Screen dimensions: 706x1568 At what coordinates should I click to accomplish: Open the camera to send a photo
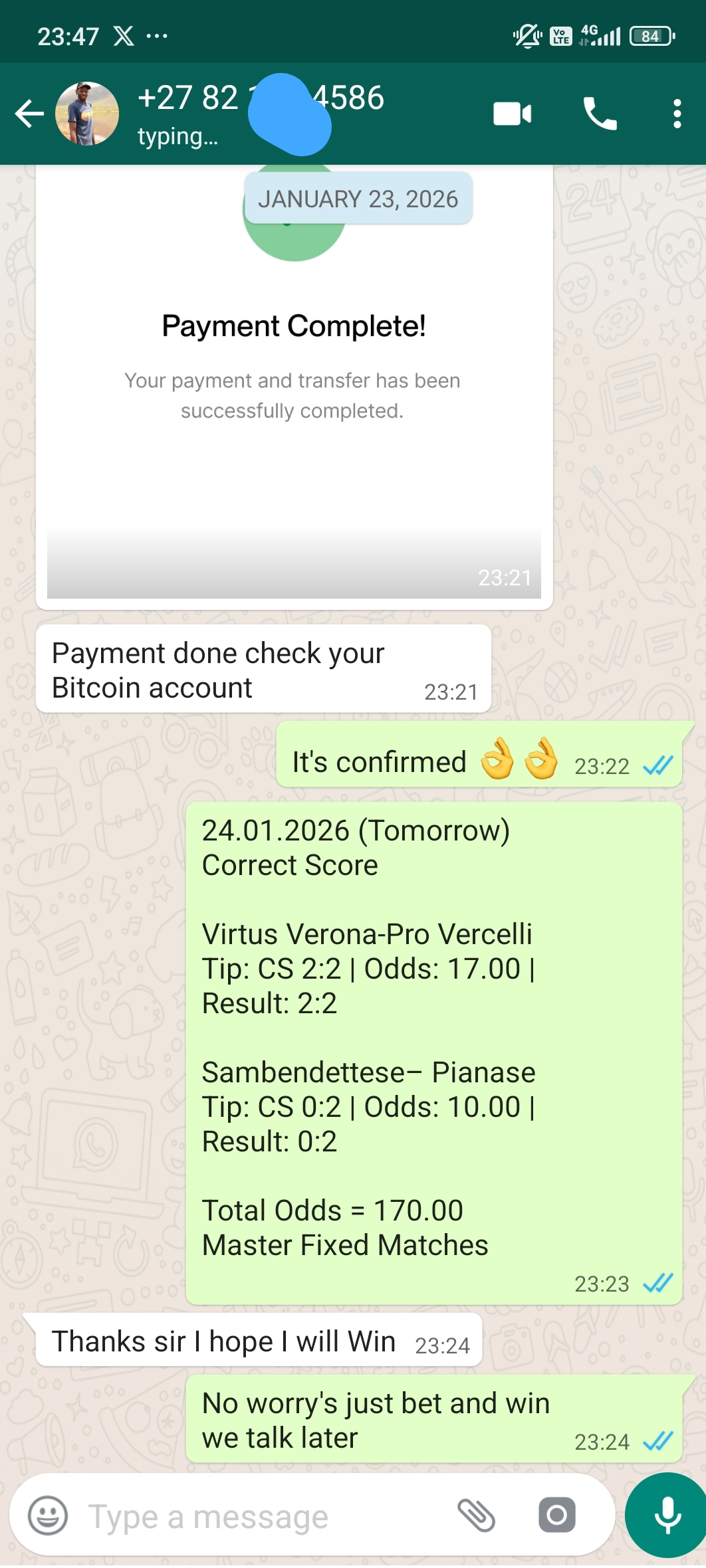coord(556,1516)
